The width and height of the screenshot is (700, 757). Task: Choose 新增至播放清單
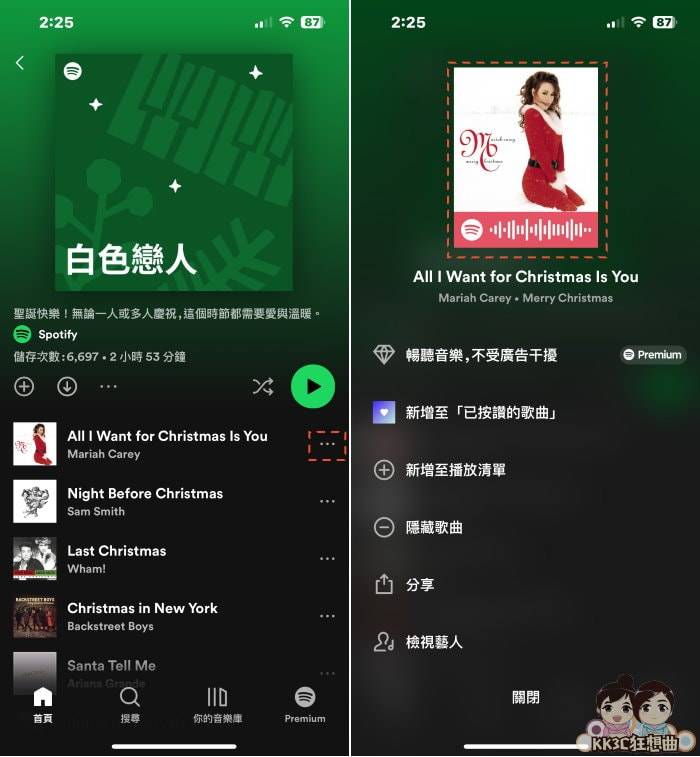coord(455,470)
